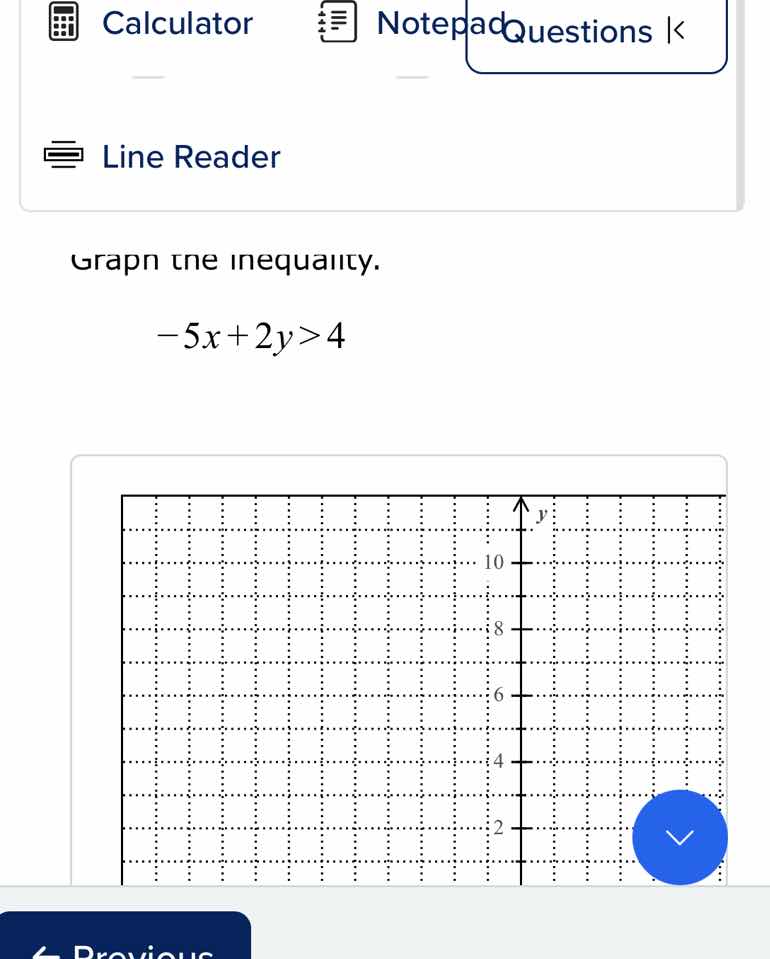Click the left arrow inside Previous button
Screen dimensions: 770x959
[x=44, y=951]
